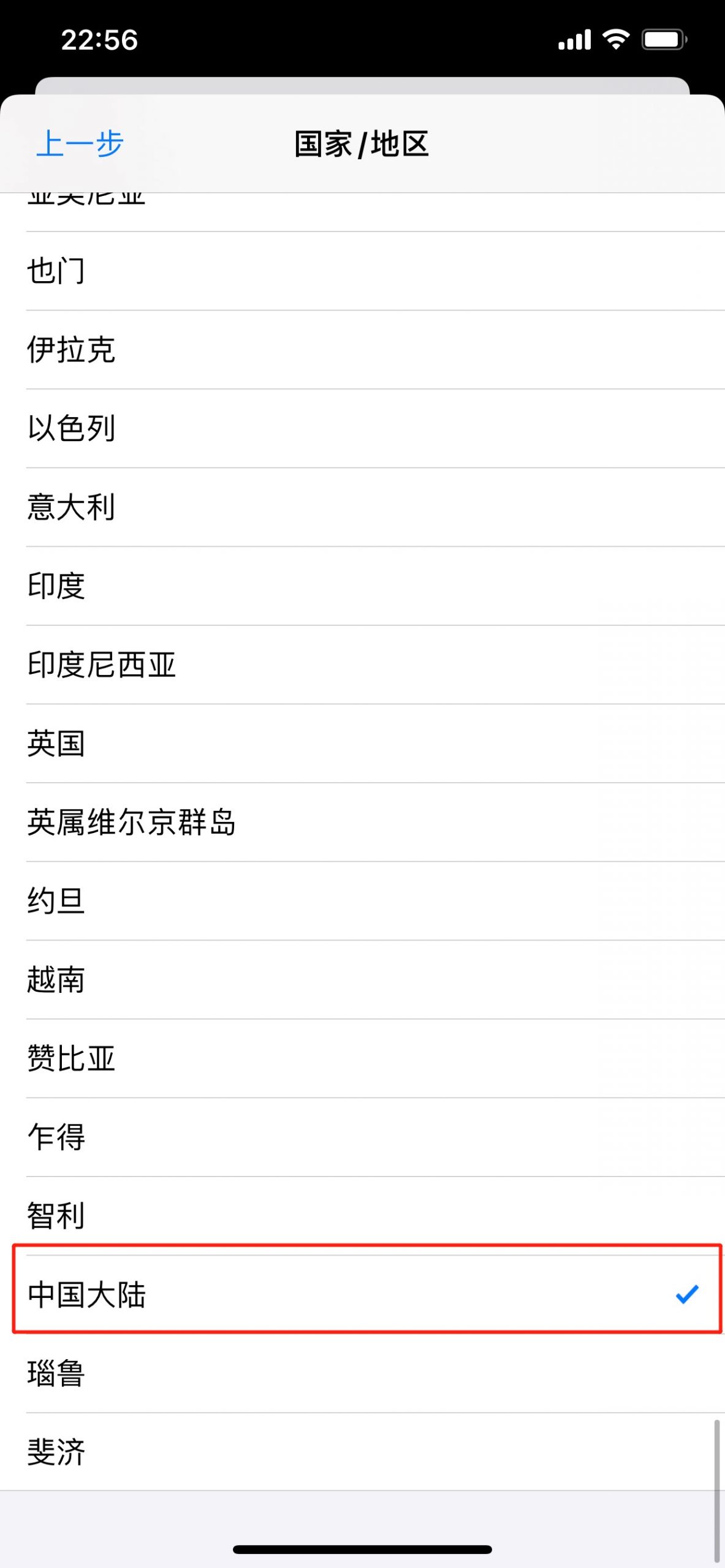Screen dimensions: 725x1568
Task: Select 英属维尔京群岛
Action: pos(362,822)
